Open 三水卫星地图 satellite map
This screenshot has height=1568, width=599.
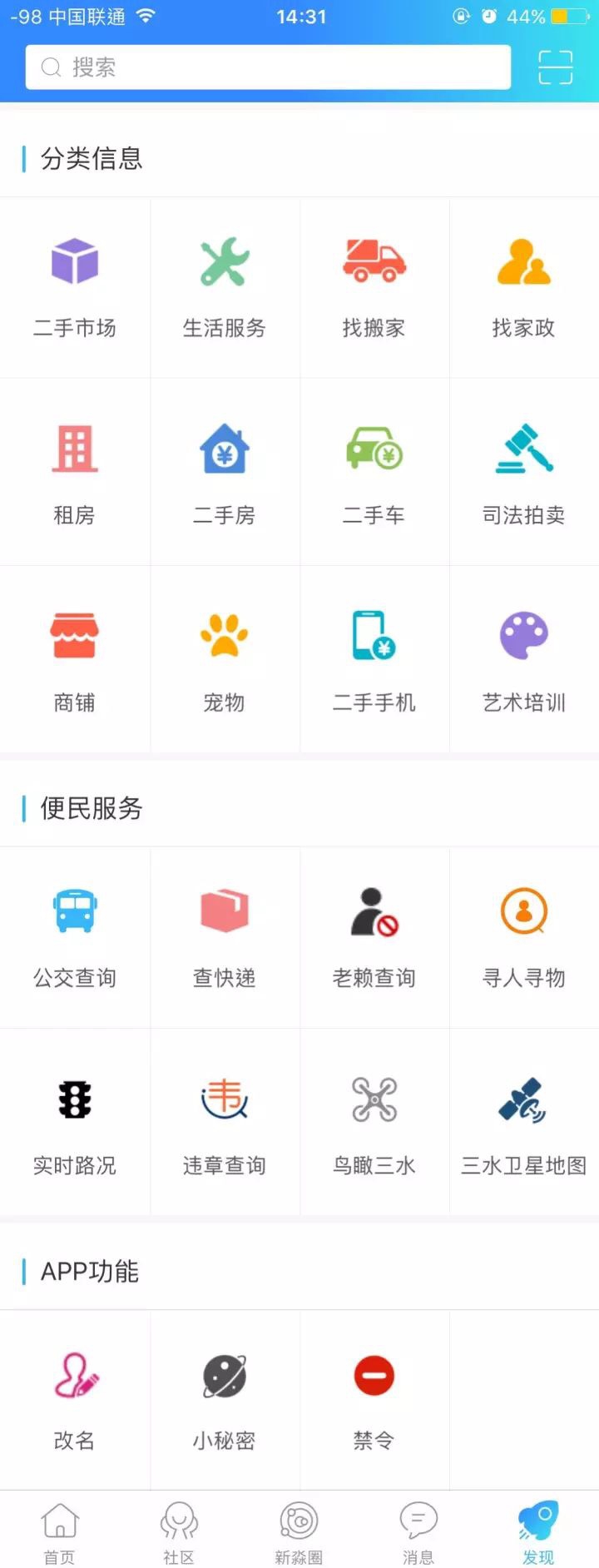(524, 1123)
